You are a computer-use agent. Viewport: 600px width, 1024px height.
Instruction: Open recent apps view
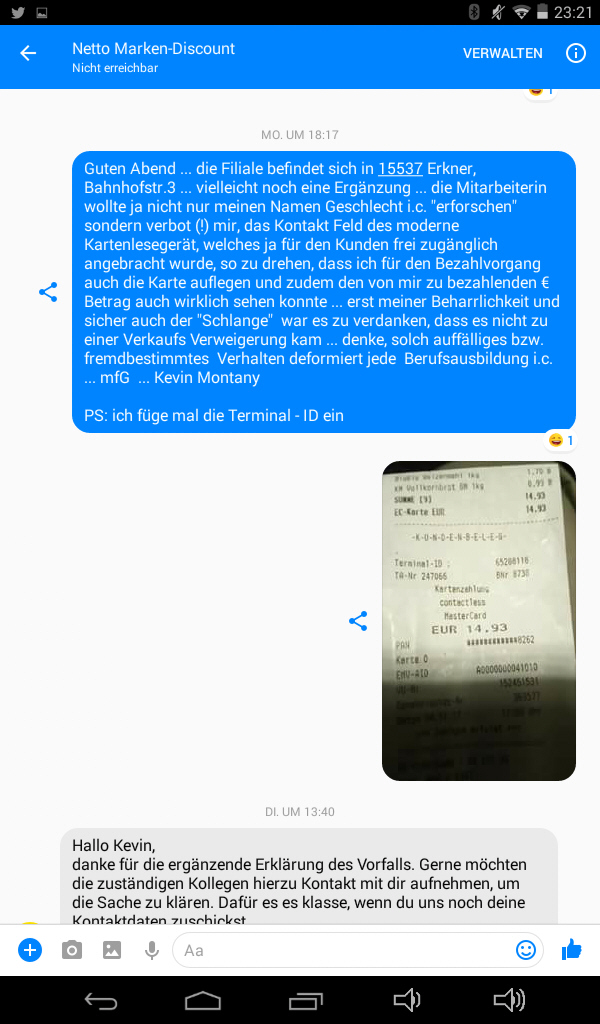pos(306,999)
